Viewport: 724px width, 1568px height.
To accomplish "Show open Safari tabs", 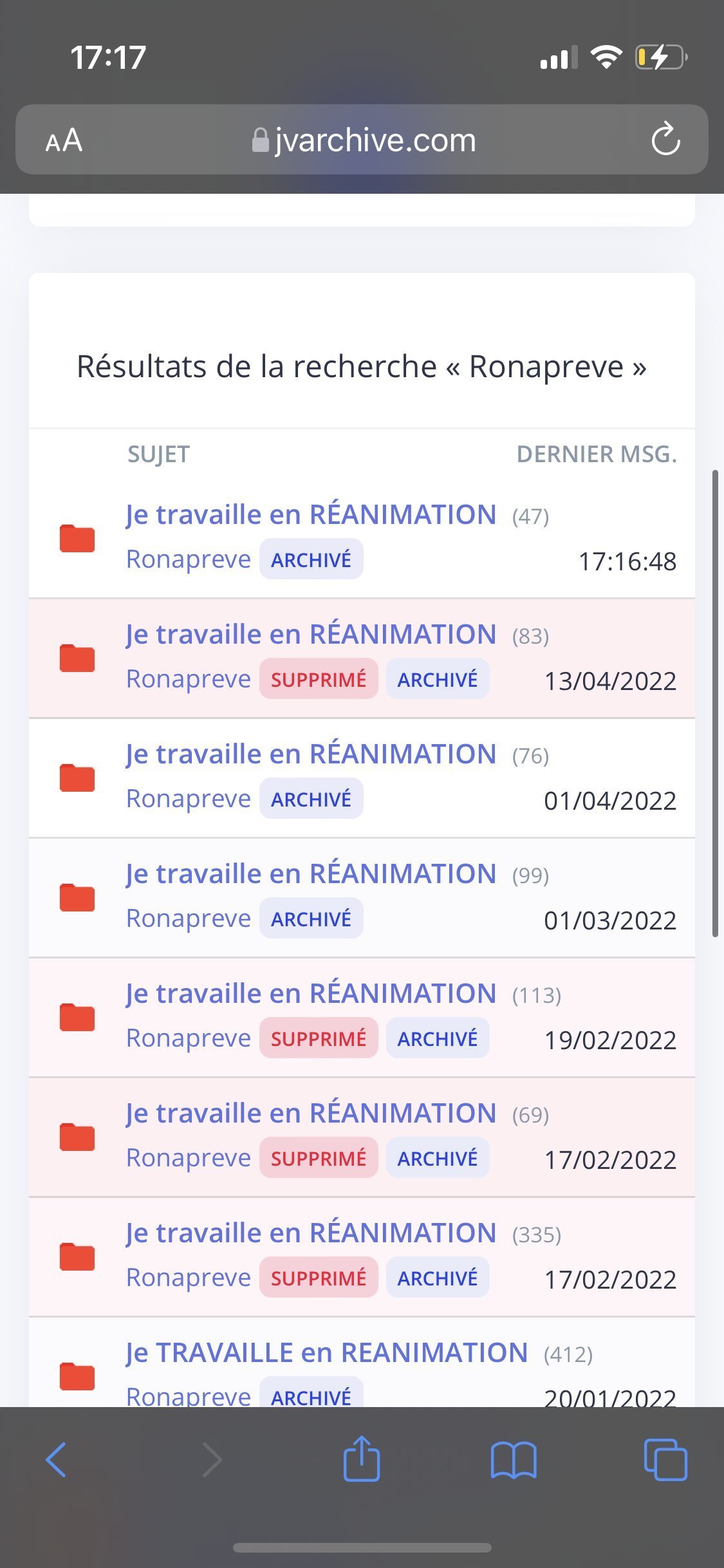I will [665, 1460].
